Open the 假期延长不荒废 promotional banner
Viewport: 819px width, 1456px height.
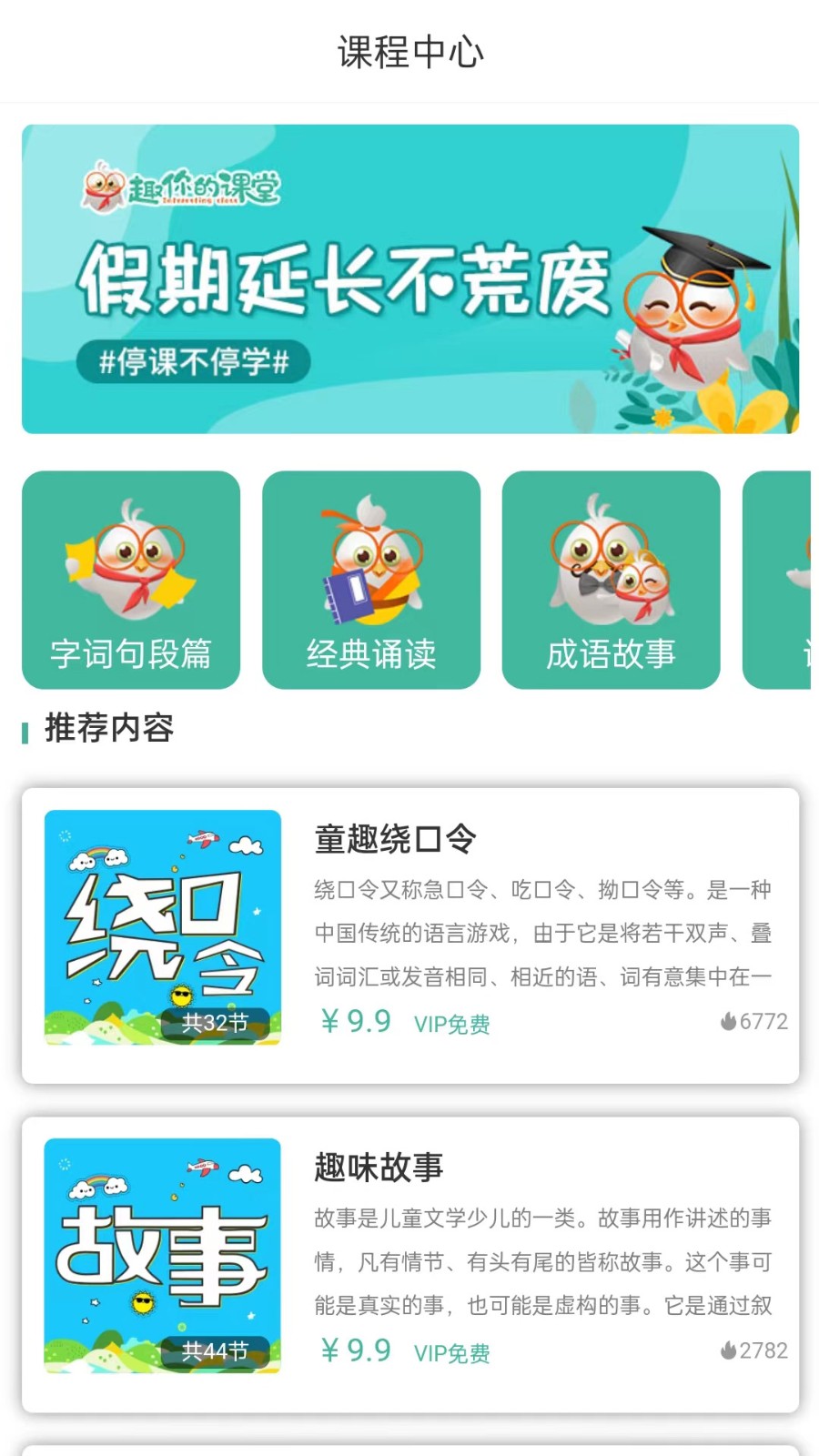coord(409,277)
